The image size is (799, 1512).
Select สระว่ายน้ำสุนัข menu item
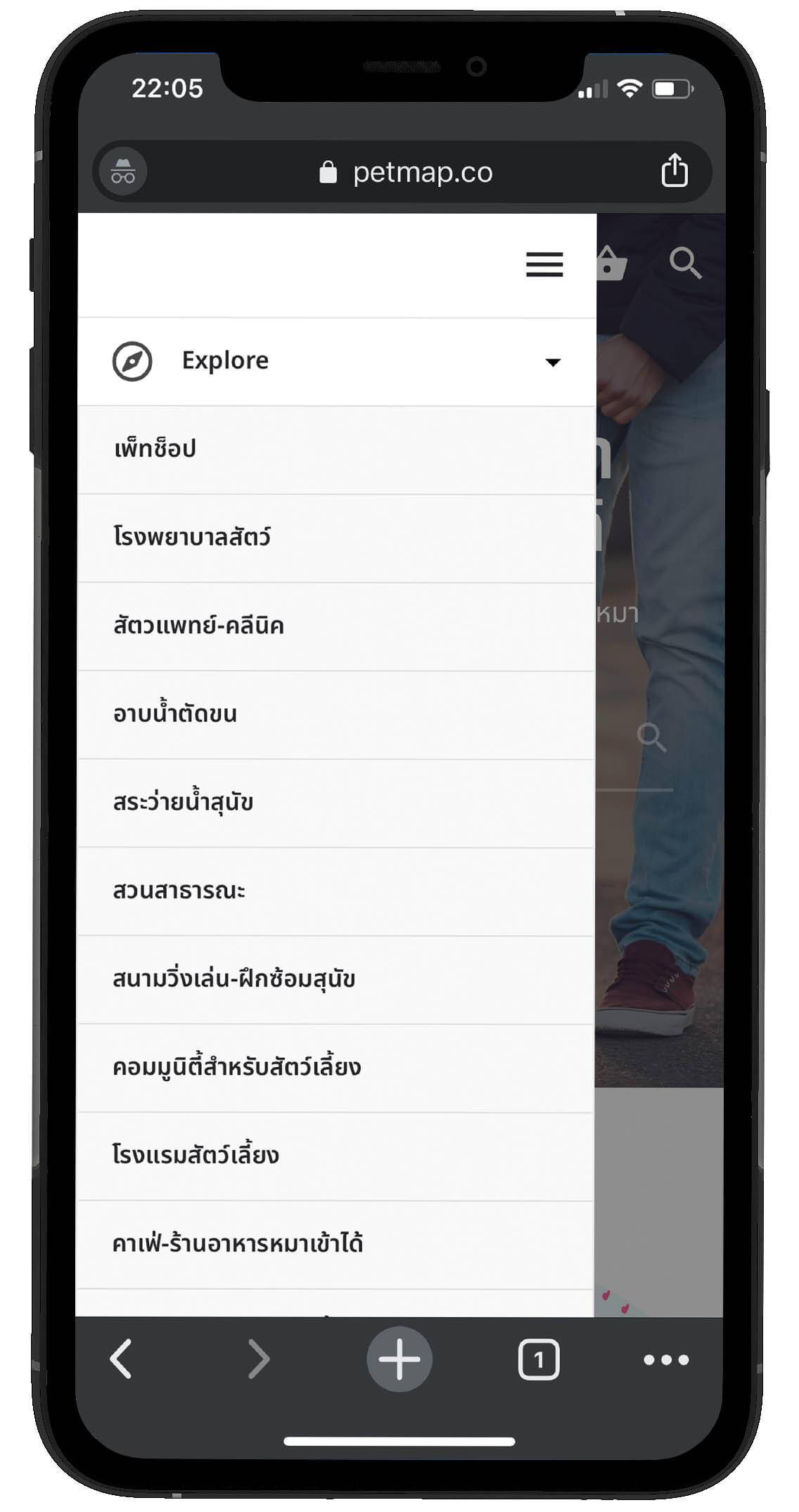point(183,803)
